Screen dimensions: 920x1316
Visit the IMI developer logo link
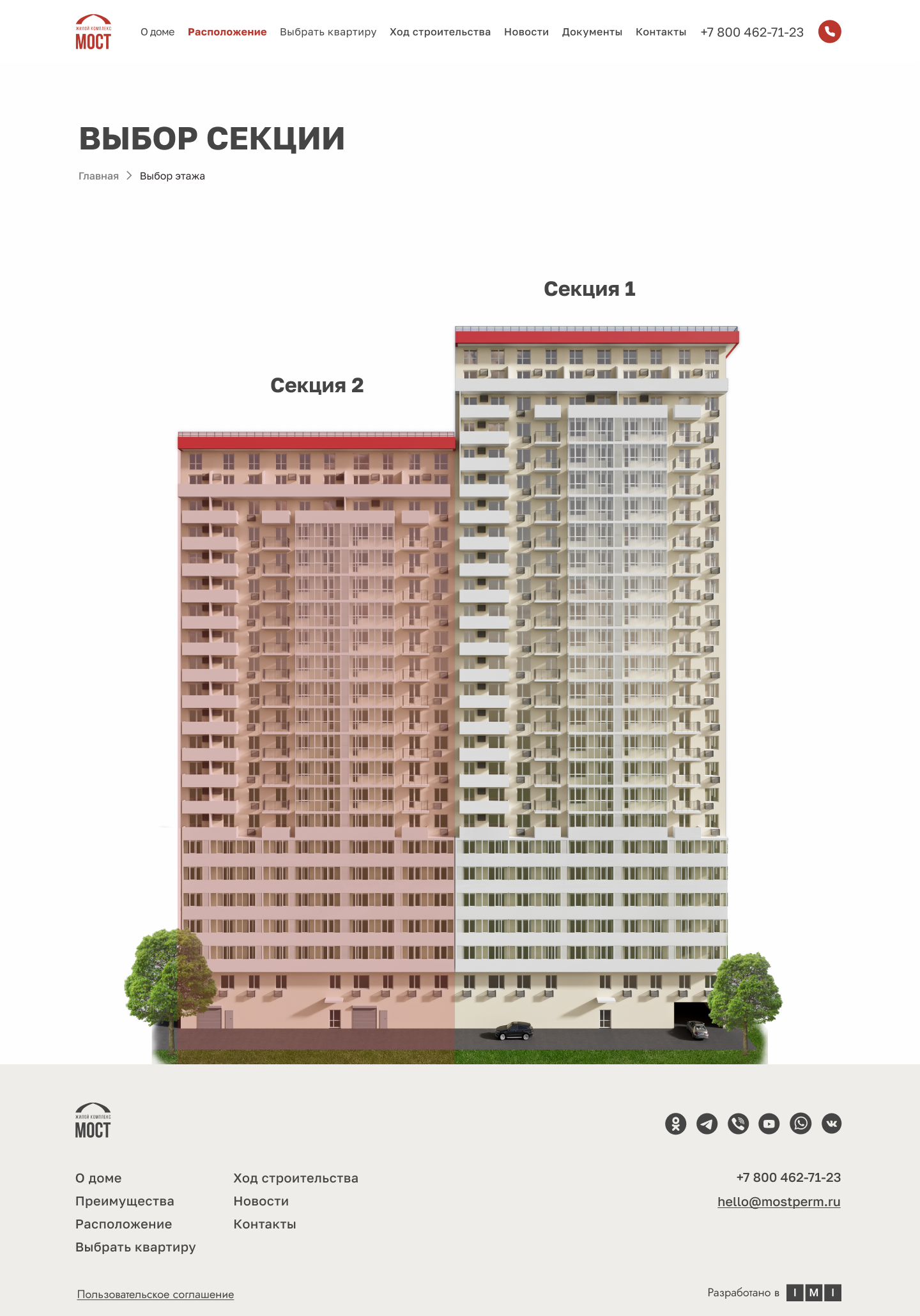tap(813, 1293)
